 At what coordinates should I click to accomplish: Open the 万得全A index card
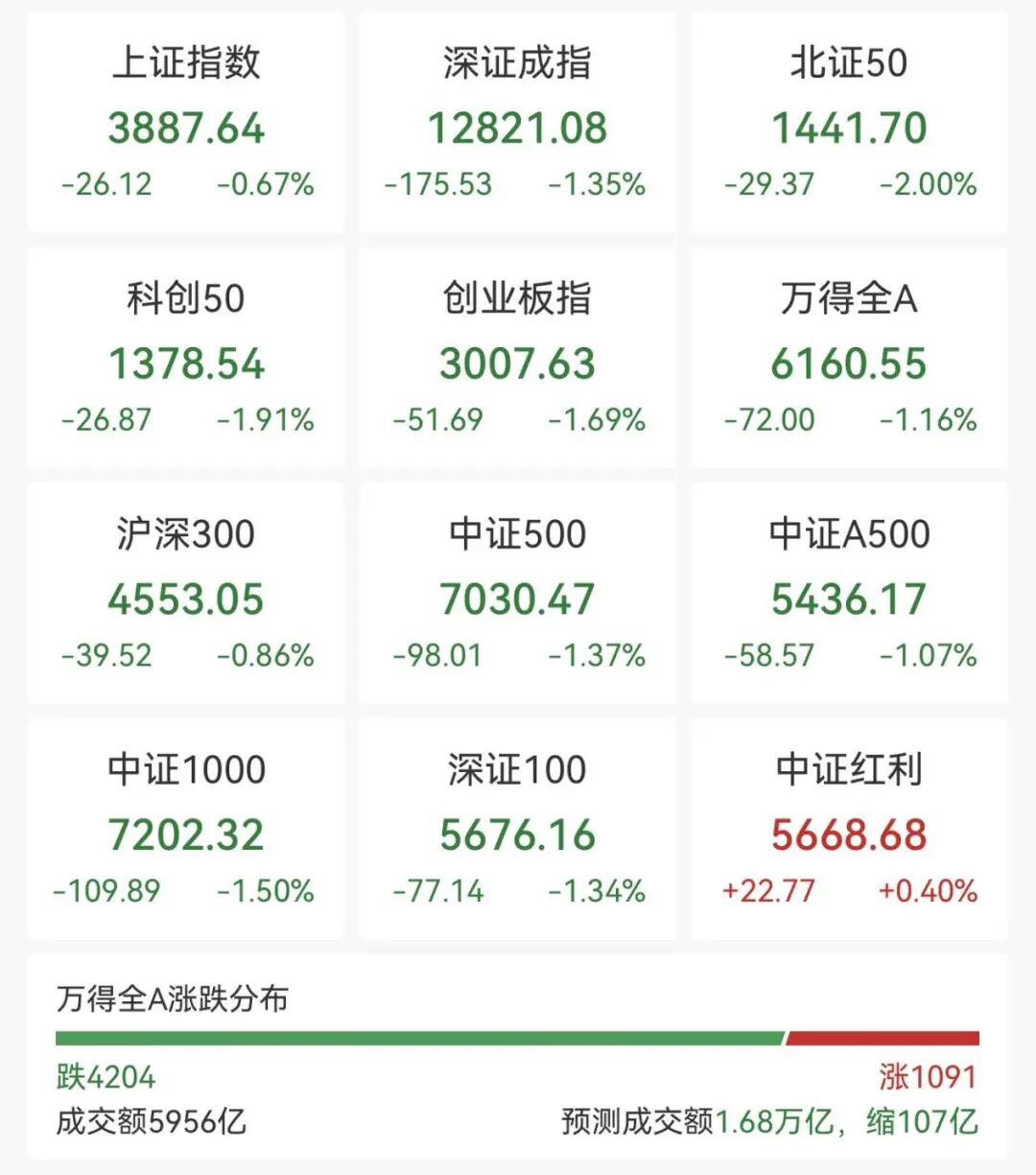(849, 359)
